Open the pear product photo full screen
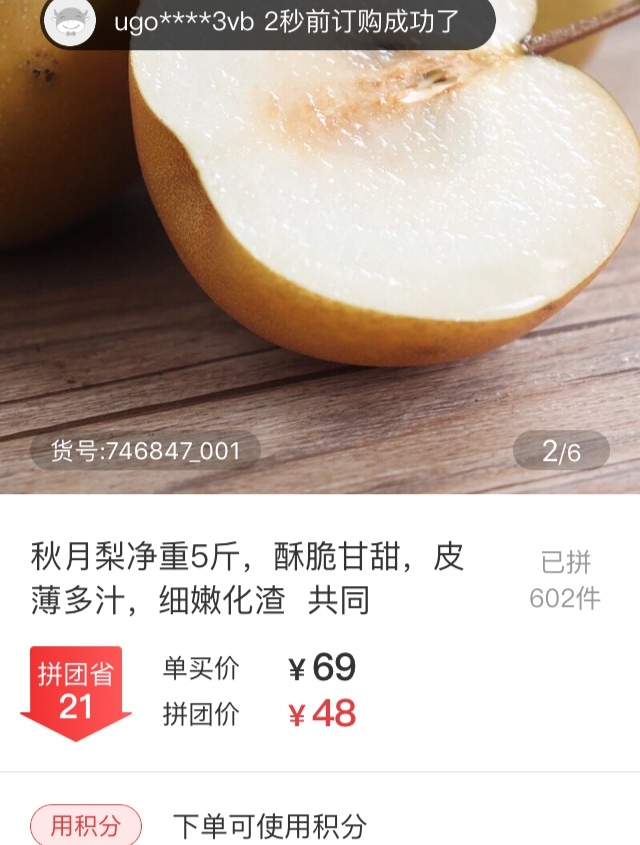Screen dimensions: 640x845 tap(320, 250)
